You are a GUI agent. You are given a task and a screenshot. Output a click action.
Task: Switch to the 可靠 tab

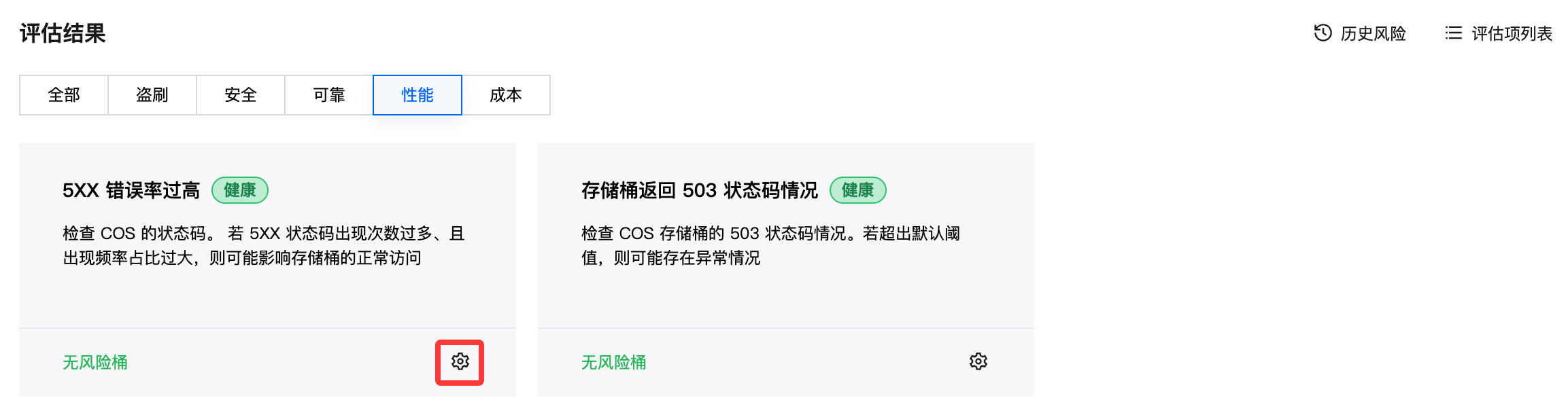click(329, 95)
